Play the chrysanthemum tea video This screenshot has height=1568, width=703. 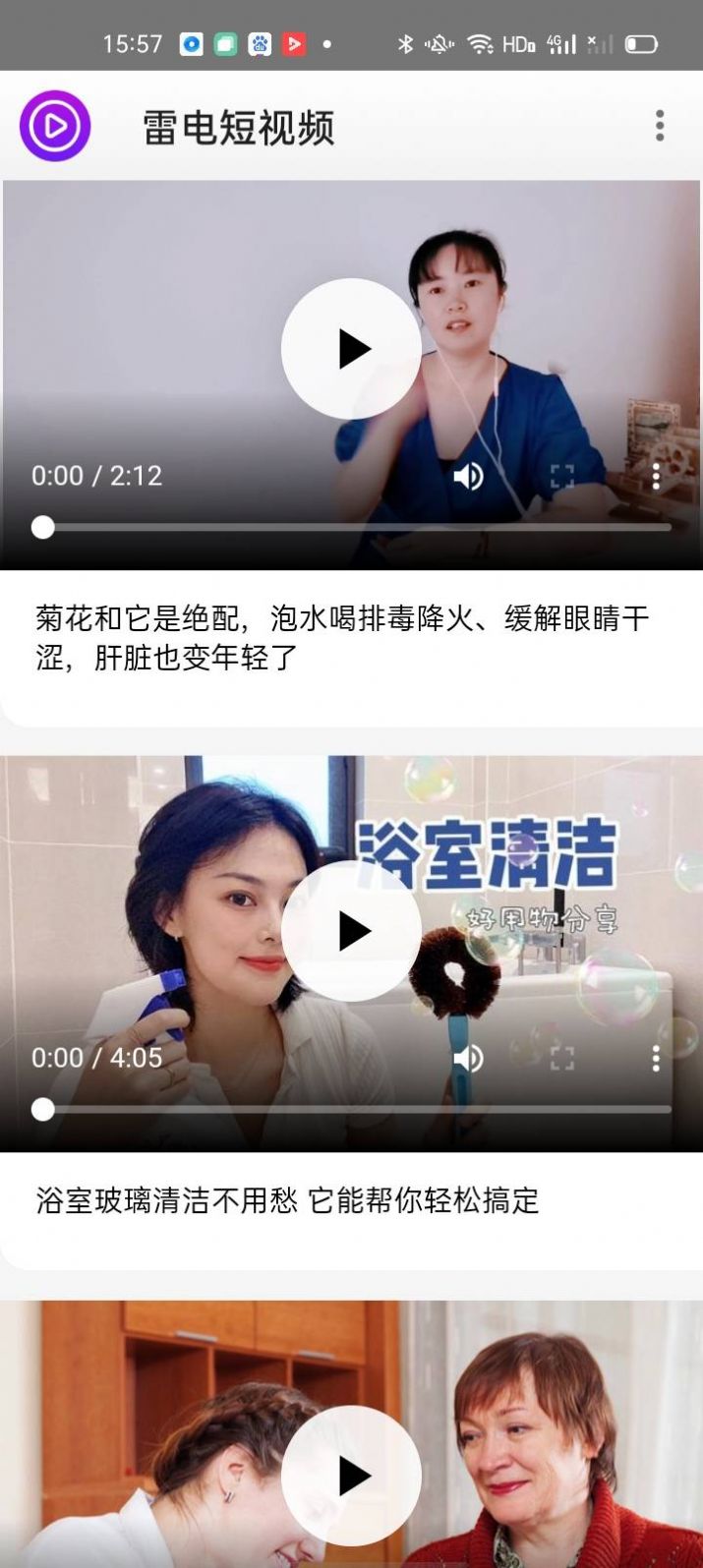351,349
